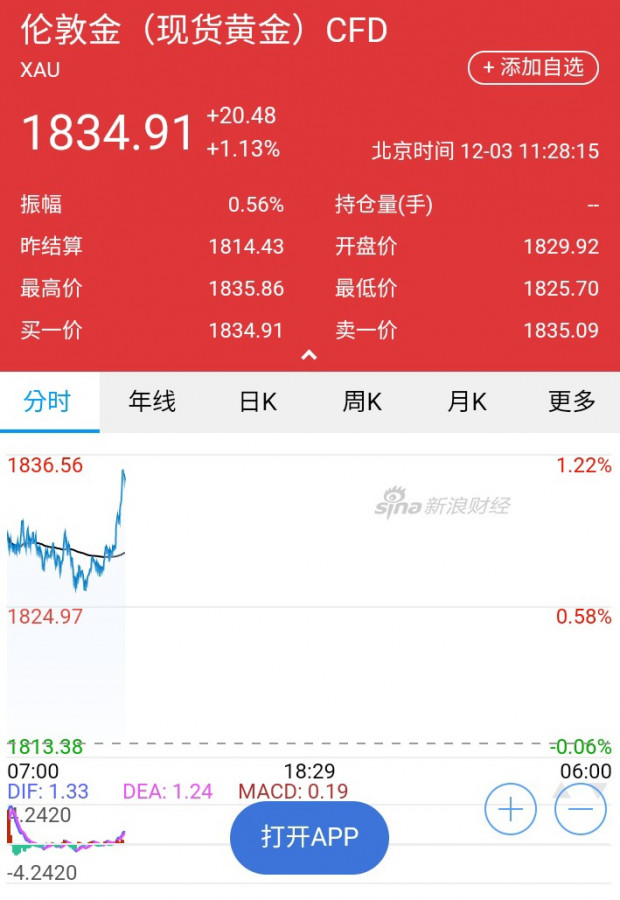
Task: Collapse the quote details chevron
Action: pos(309,355)
